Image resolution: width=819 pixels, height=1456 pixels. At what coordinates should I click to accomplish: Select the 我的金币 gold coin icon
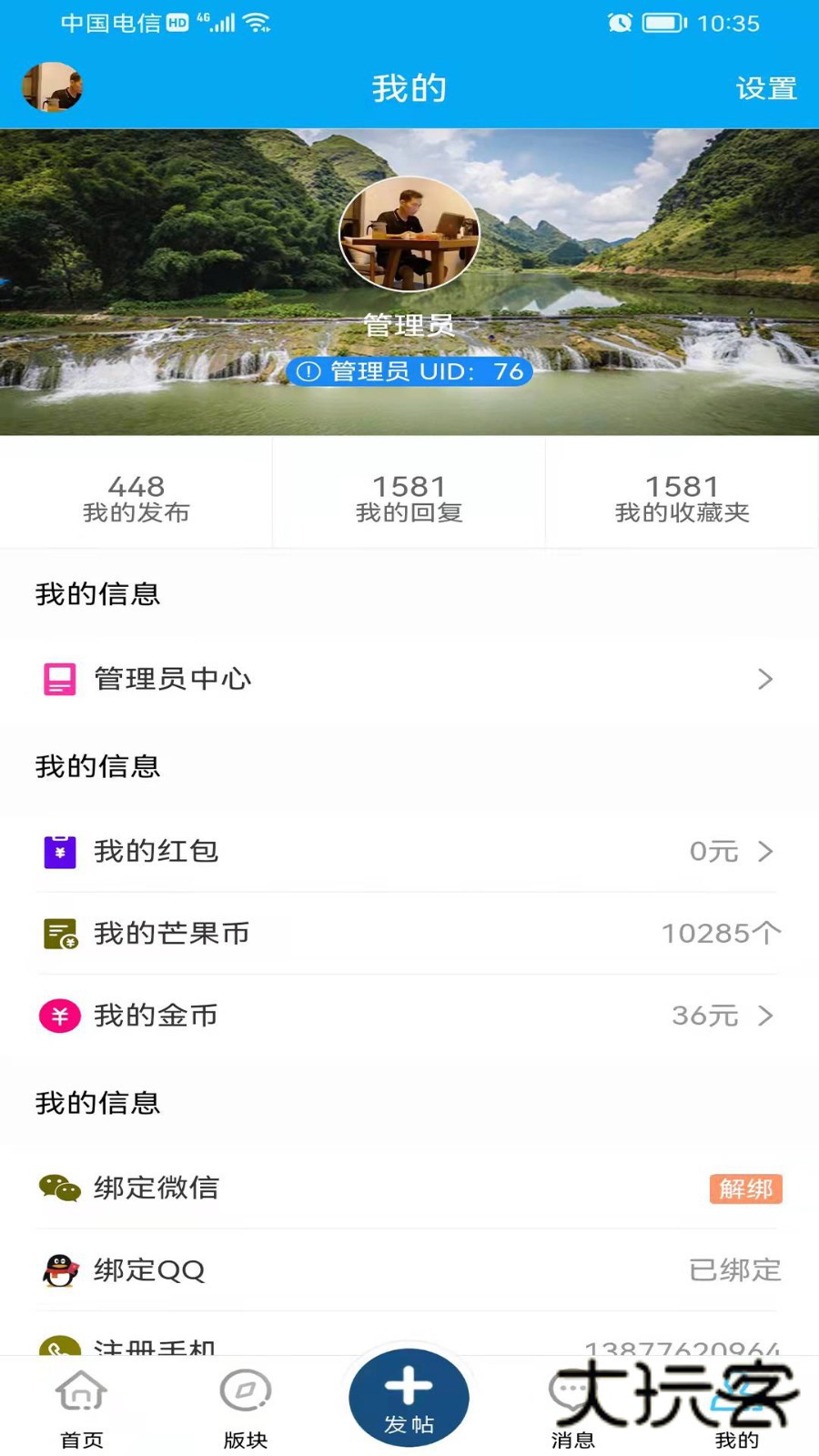point(59,1015)
